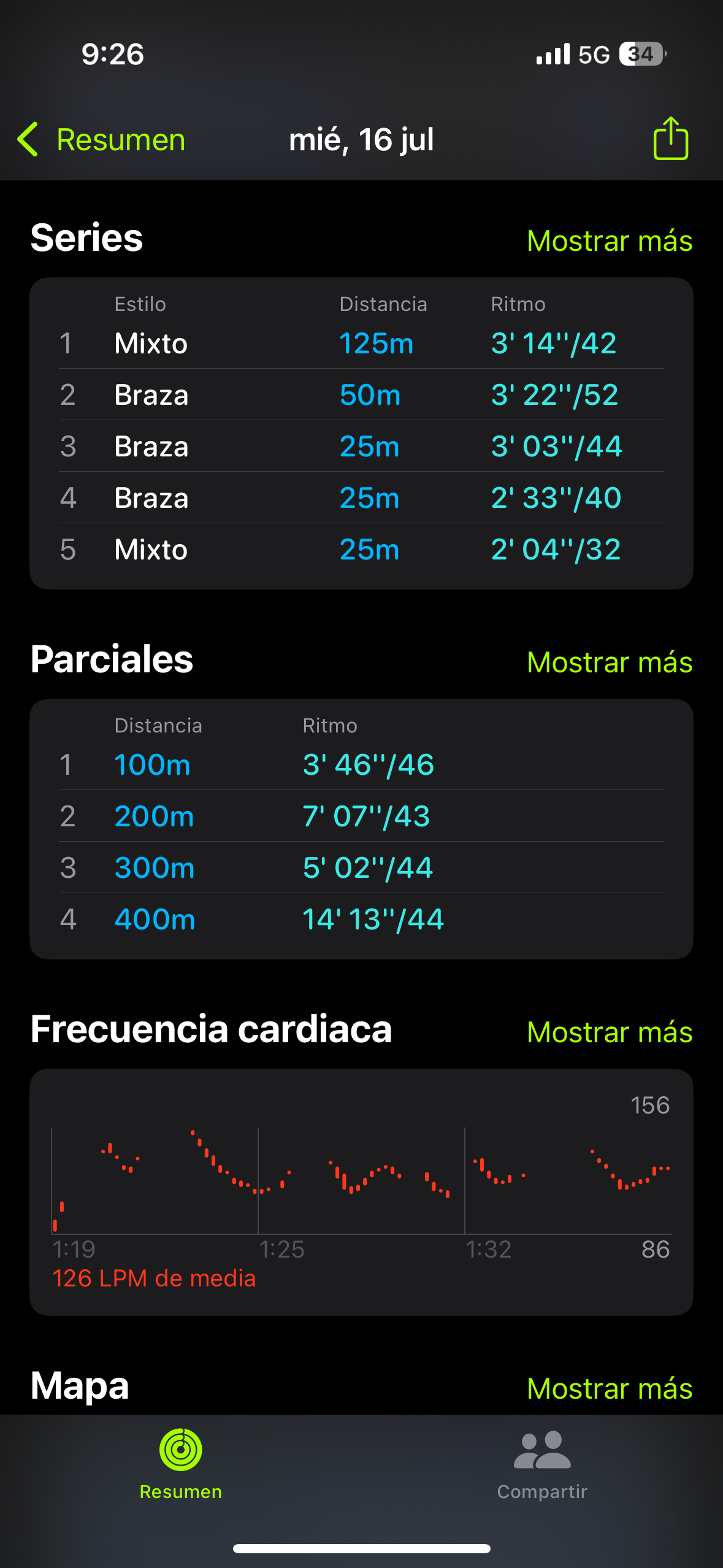Screen dimensions: 723x1568
Task: Switch to the Compartir tab
Action: click(542, 1464)
